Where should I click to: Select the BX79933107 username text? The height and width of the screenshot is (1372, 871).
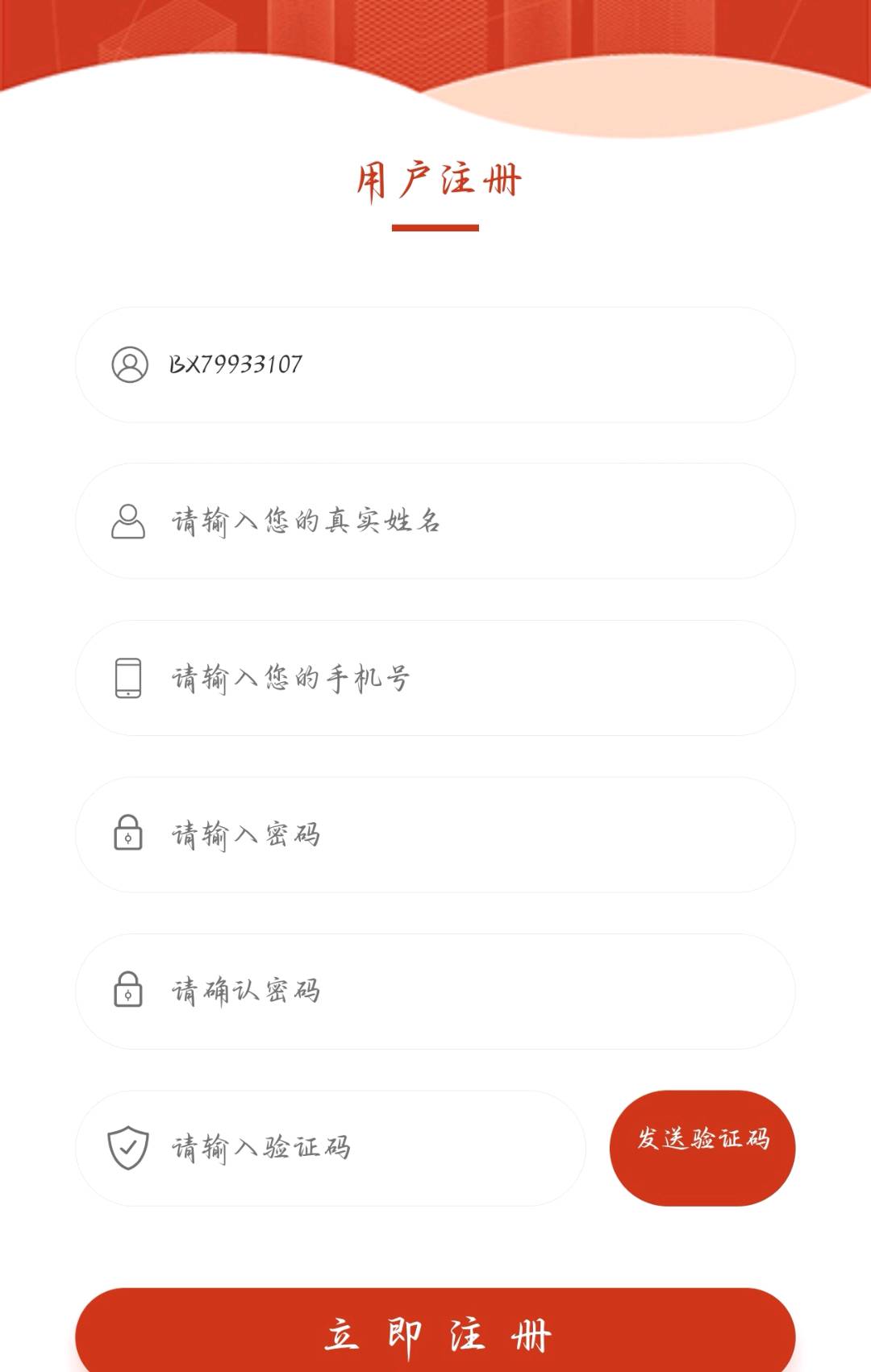click(236, 364)
